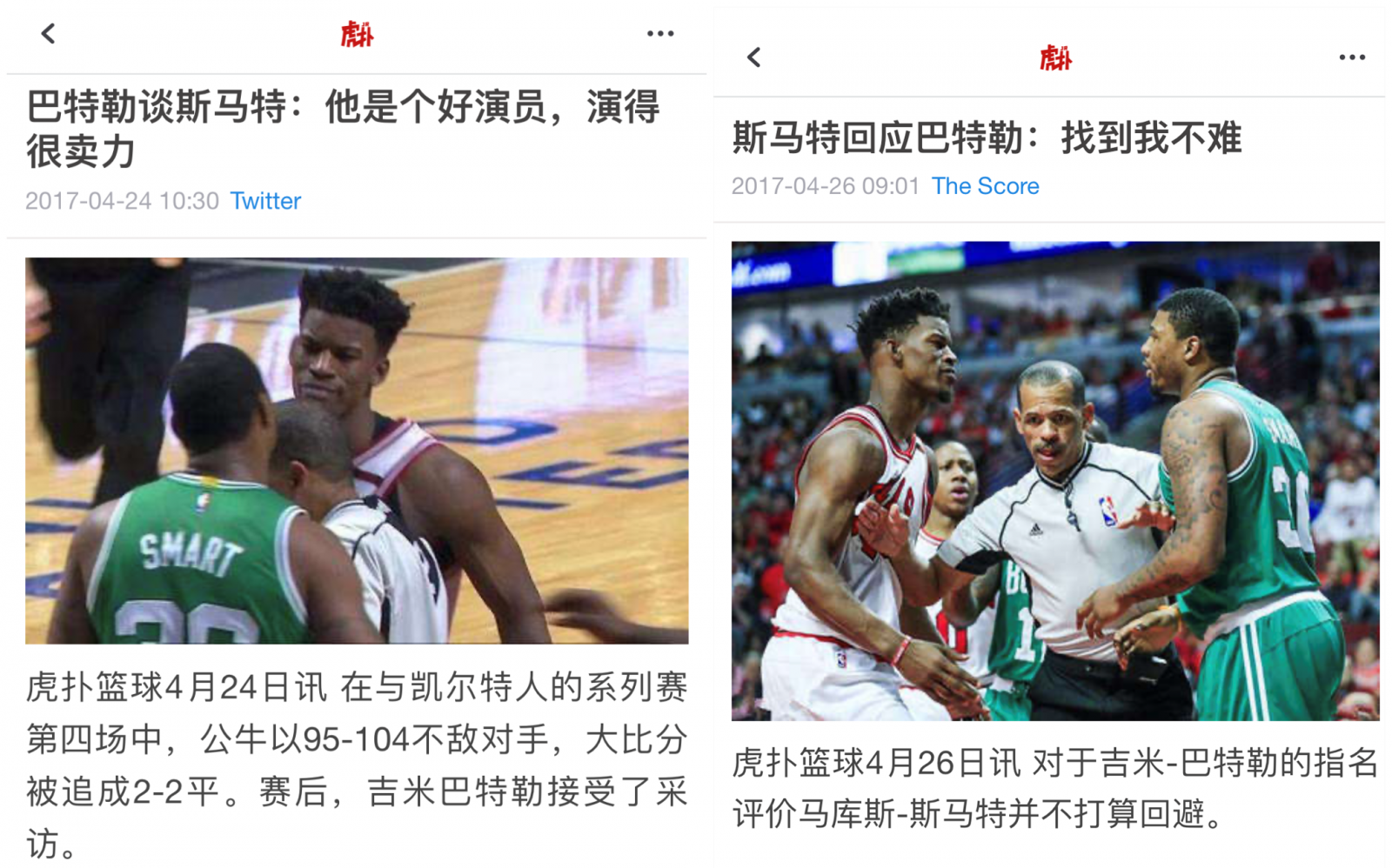Open overflow menu on 斯马特回应巴特勒 article

coord(1351,57)
